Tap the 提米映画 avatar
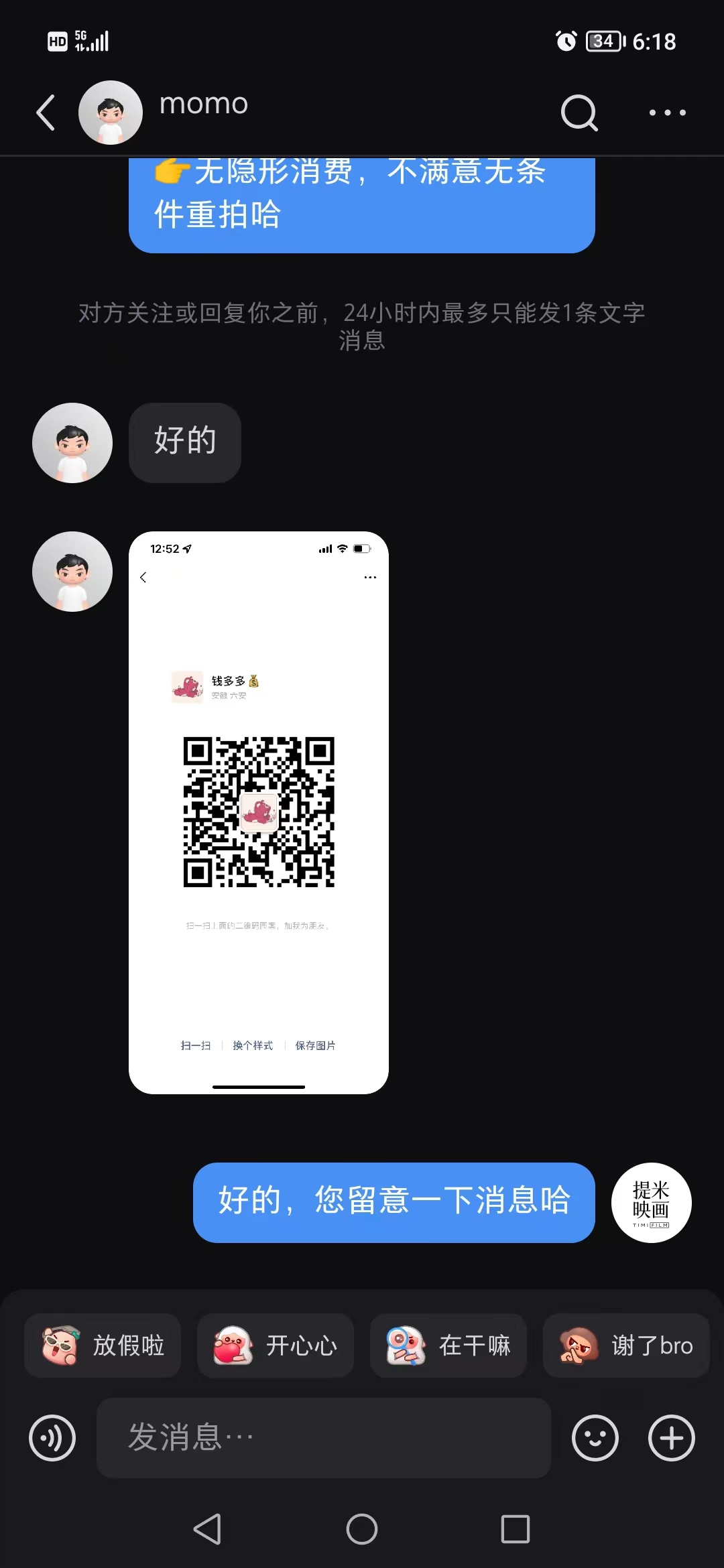Image resolution: width=724 pixels, height=1568 pixels. click(652, 1203)
